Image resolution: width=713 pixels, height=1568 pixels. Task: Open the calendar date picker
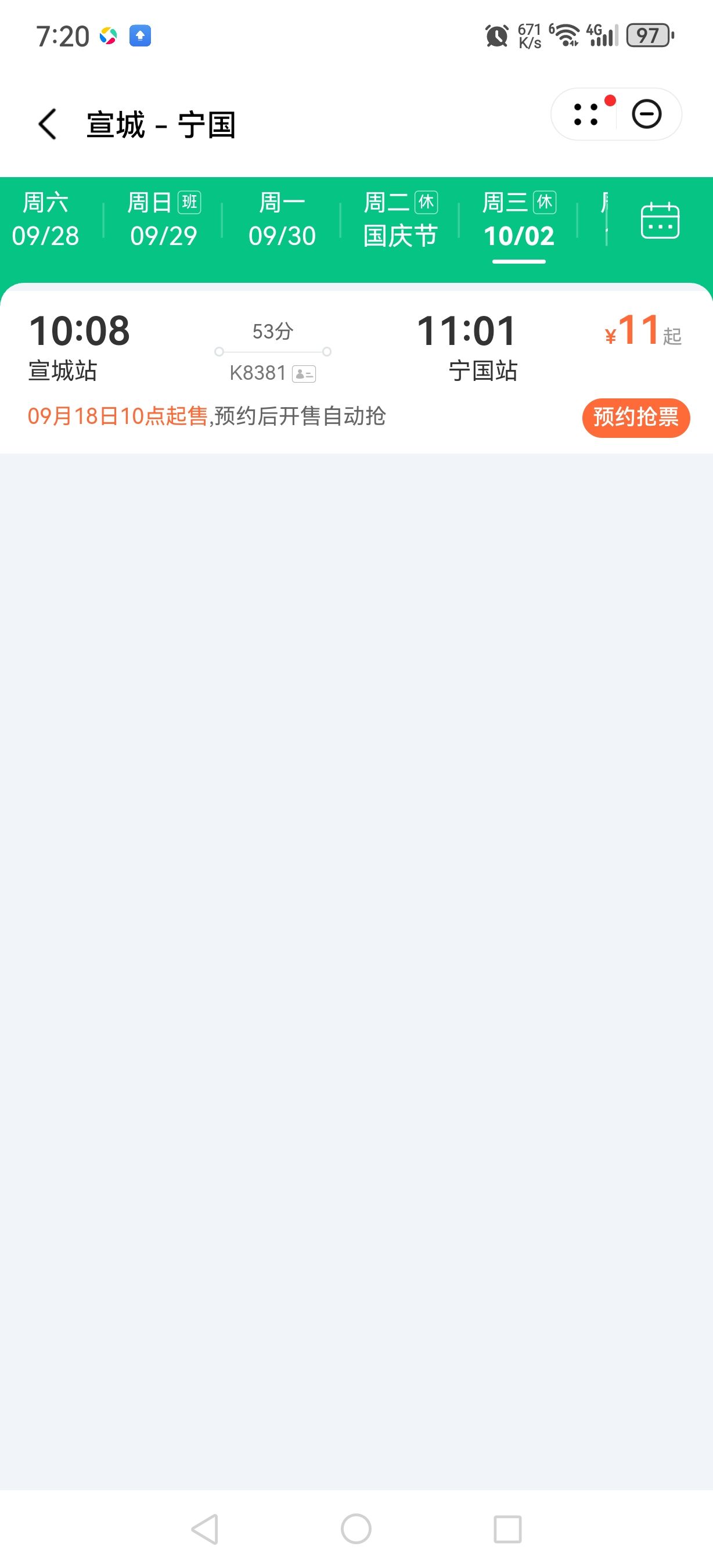pos(660,220)
